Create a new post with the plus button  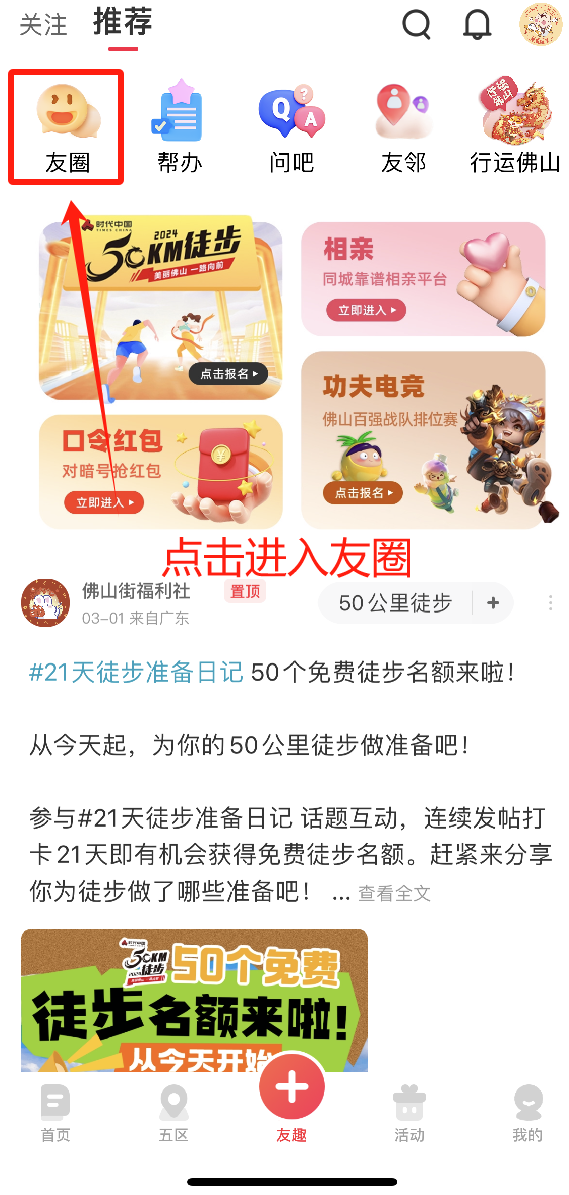tap(292, 1088)
